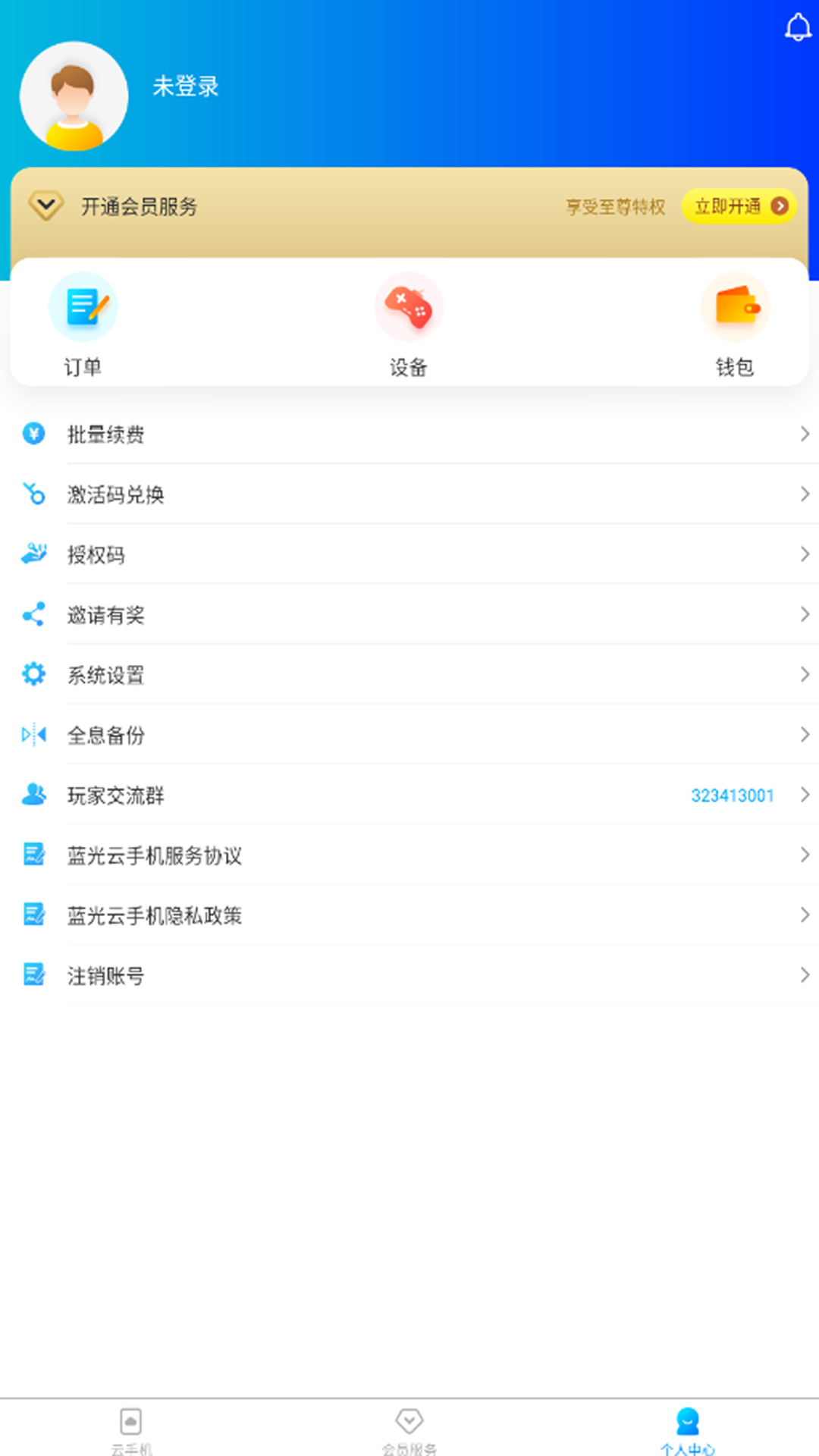
Task: Click the 激活码兑换 key icon
Action: pyautogui.click(x=33, y=494)
